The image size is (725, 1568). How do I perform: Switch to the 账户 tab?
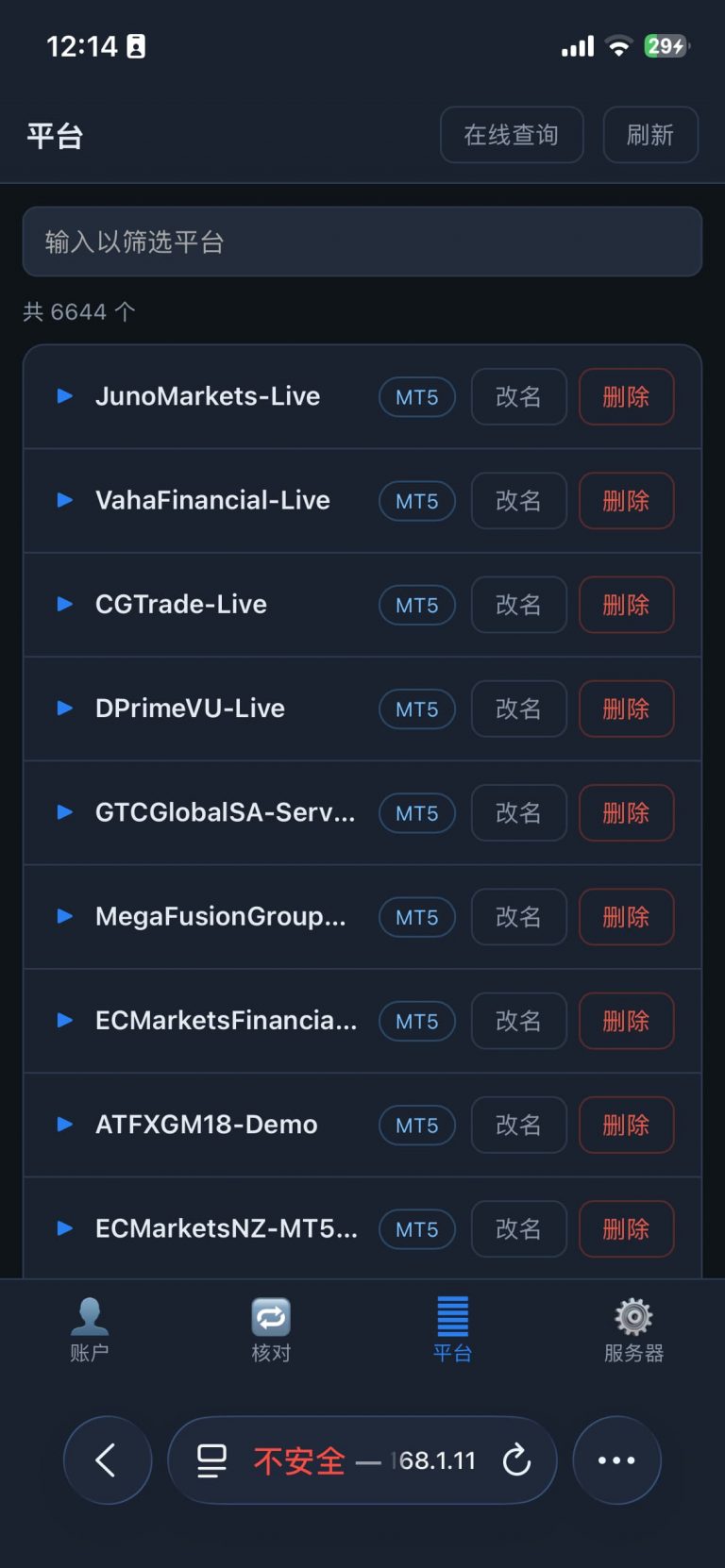point(90,1330)
